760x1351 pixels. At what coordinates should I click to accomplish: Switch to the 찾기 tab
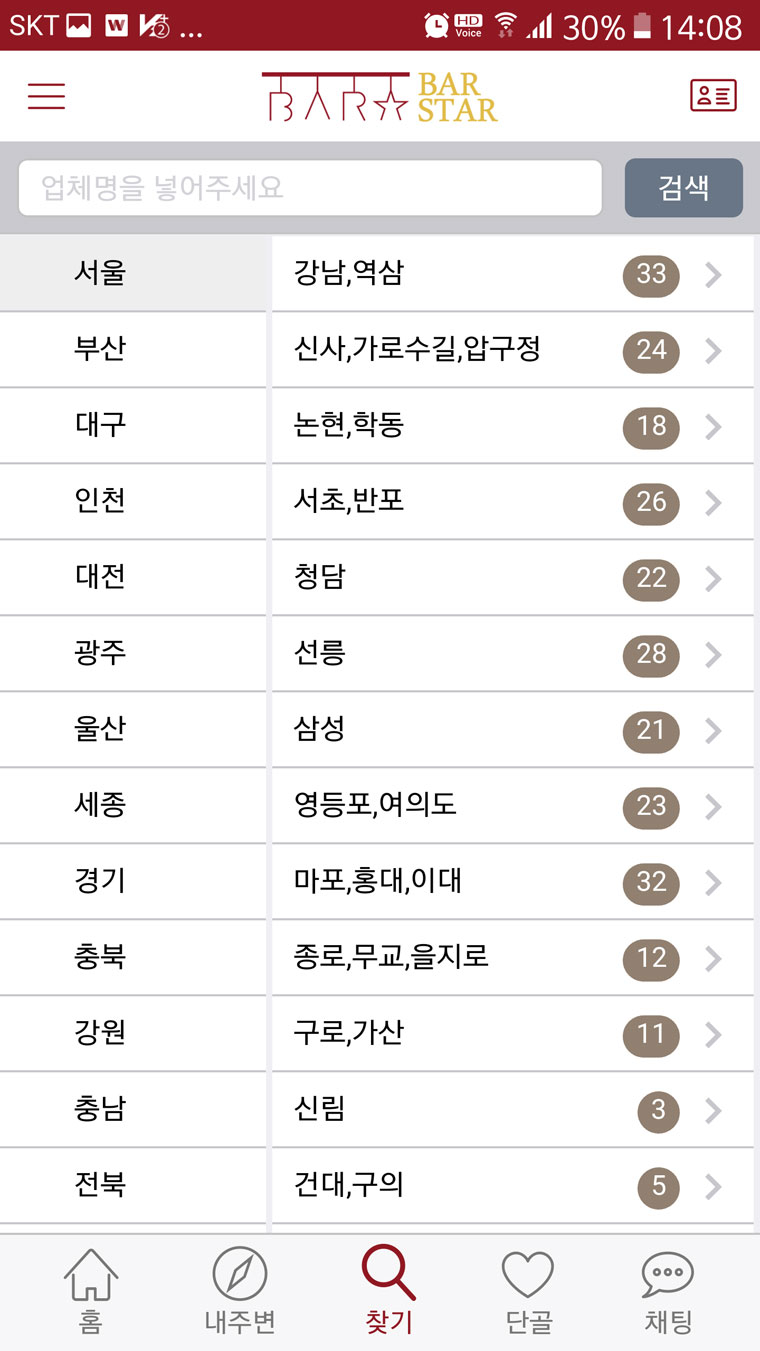click(x=388, y=1290)
